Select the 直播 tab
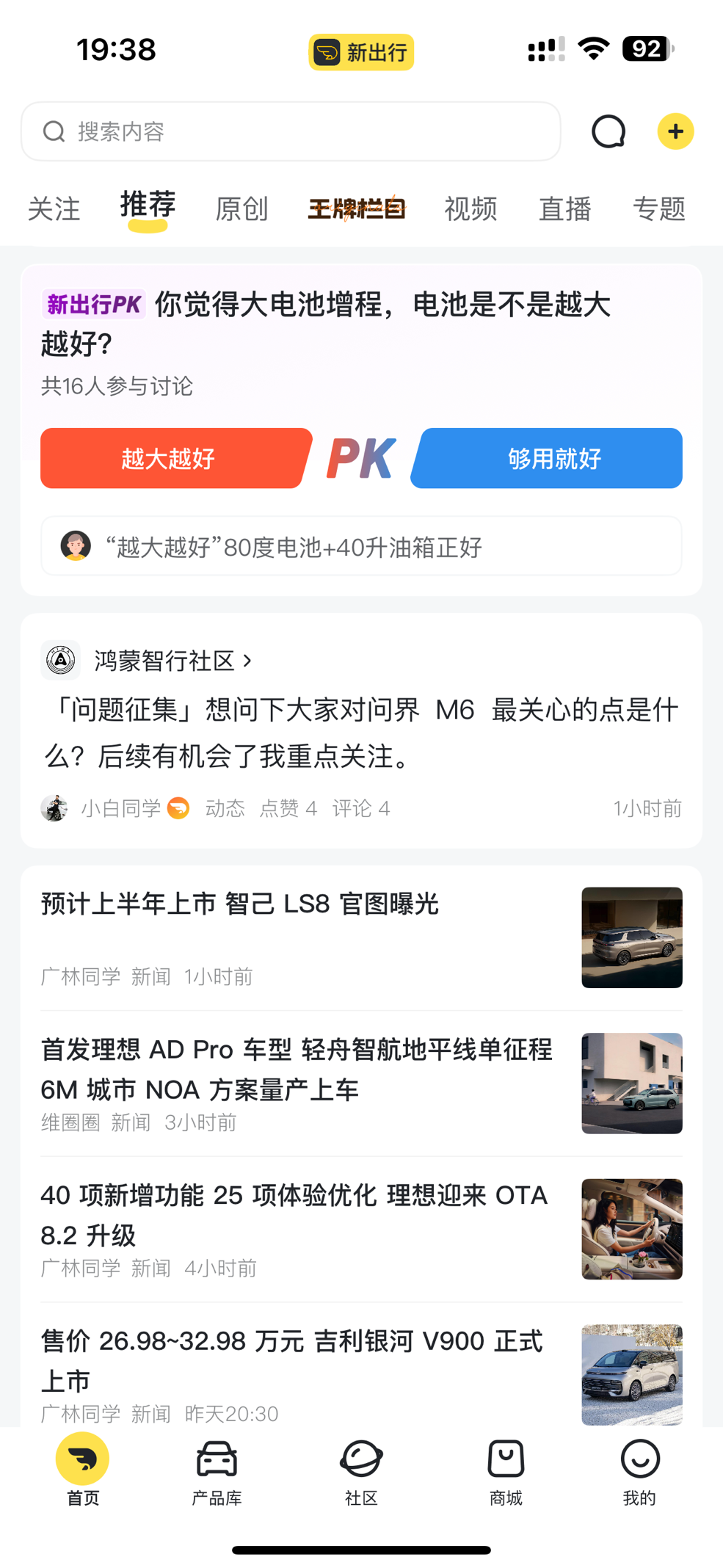The image size is (723, 1568). tap(564, 209)
